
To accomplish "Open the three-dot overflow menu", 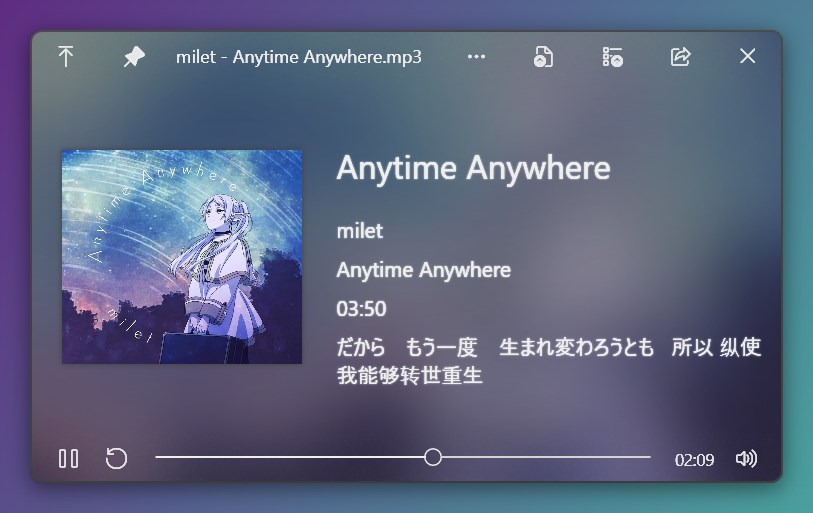I will click(x=476, y=56).
